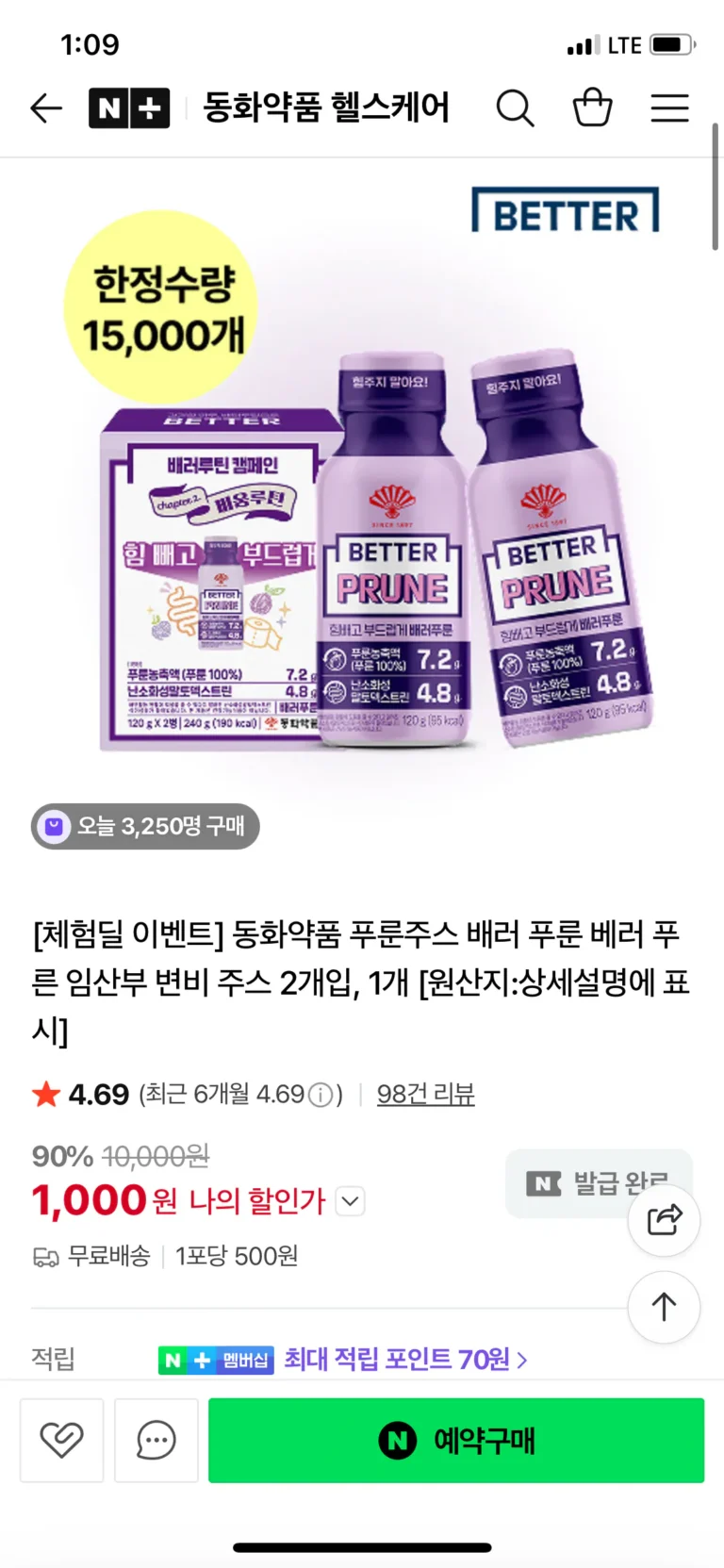
Task: Open the shopping basket
Action: [x=592, y=107]
